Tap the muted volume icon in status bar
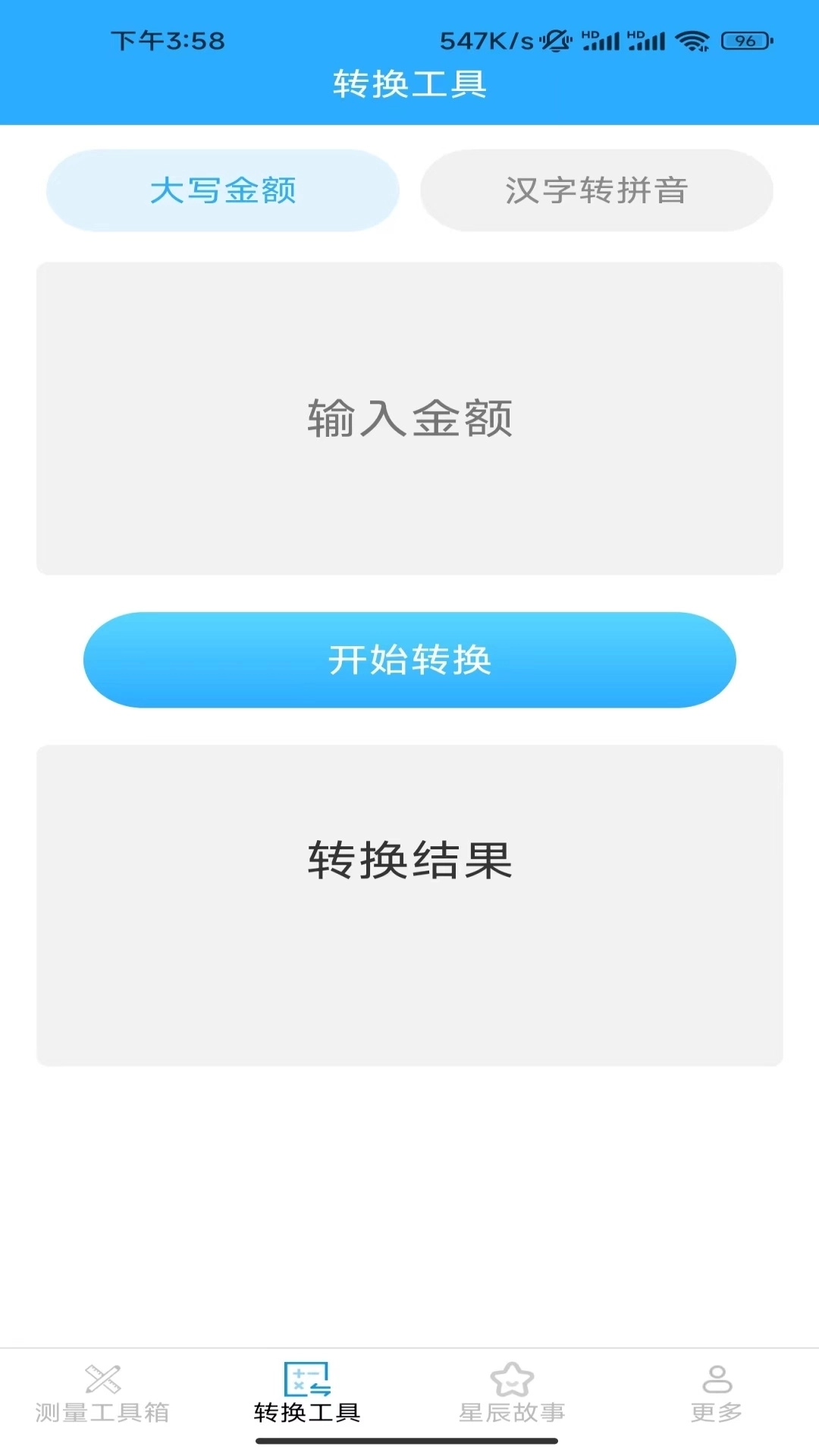Screen dimensions: 819x1456 [x=554, y=43]
